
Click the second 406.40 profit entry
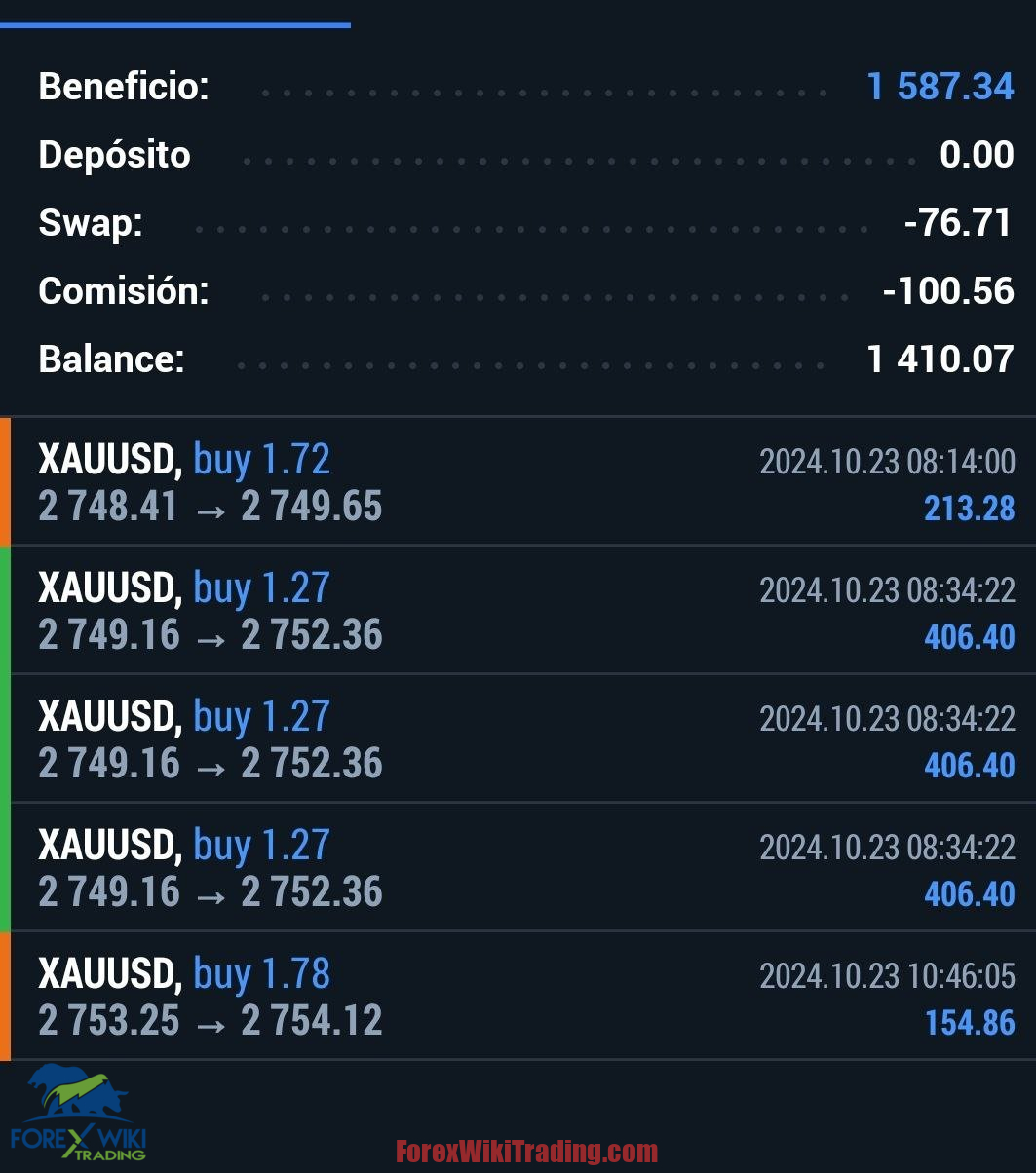969,766
